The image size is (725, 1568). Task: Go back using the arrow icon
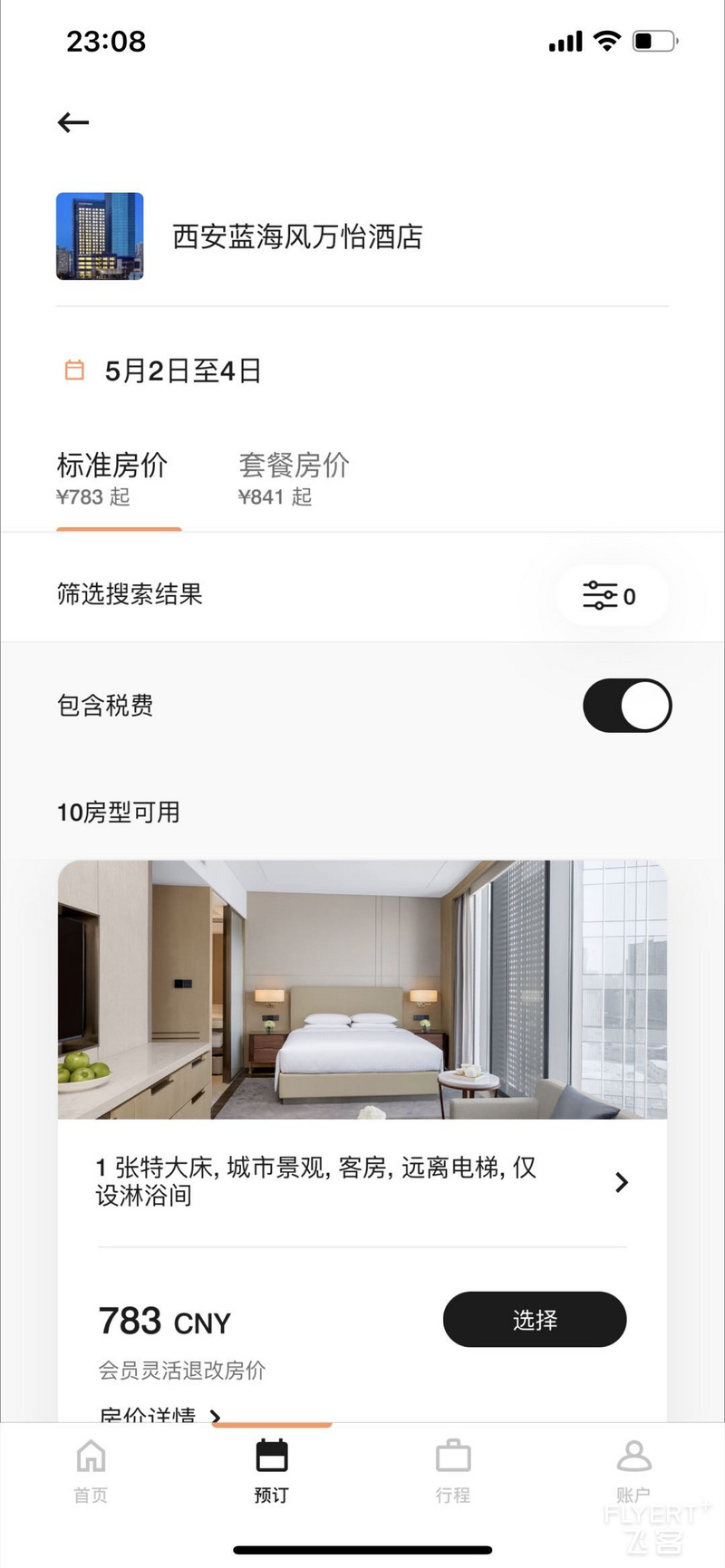73,122
